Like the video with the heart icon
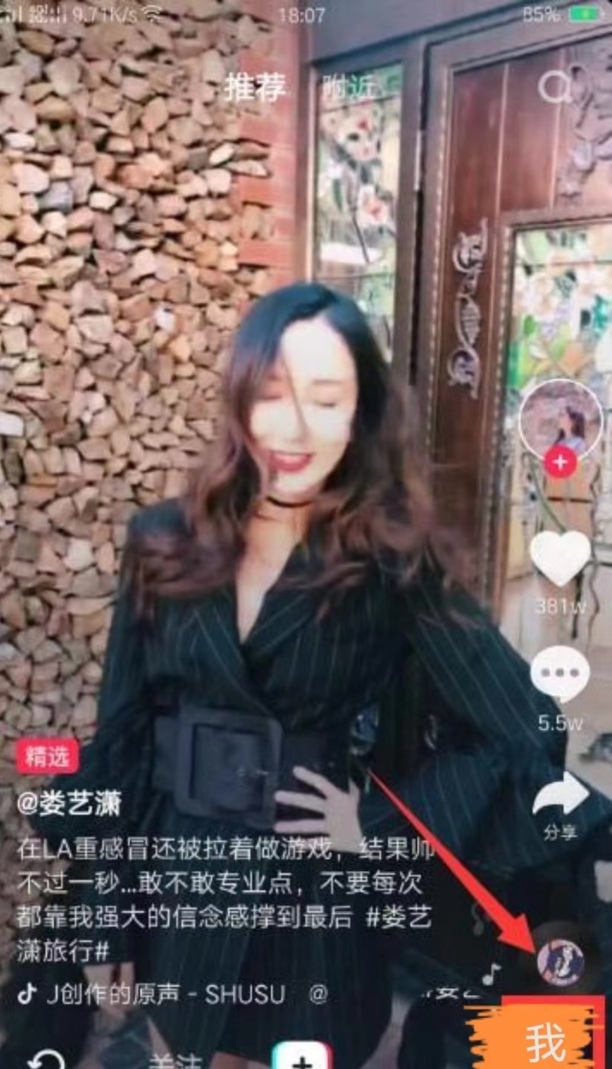 pyautogui.click(x=560, y=557)
